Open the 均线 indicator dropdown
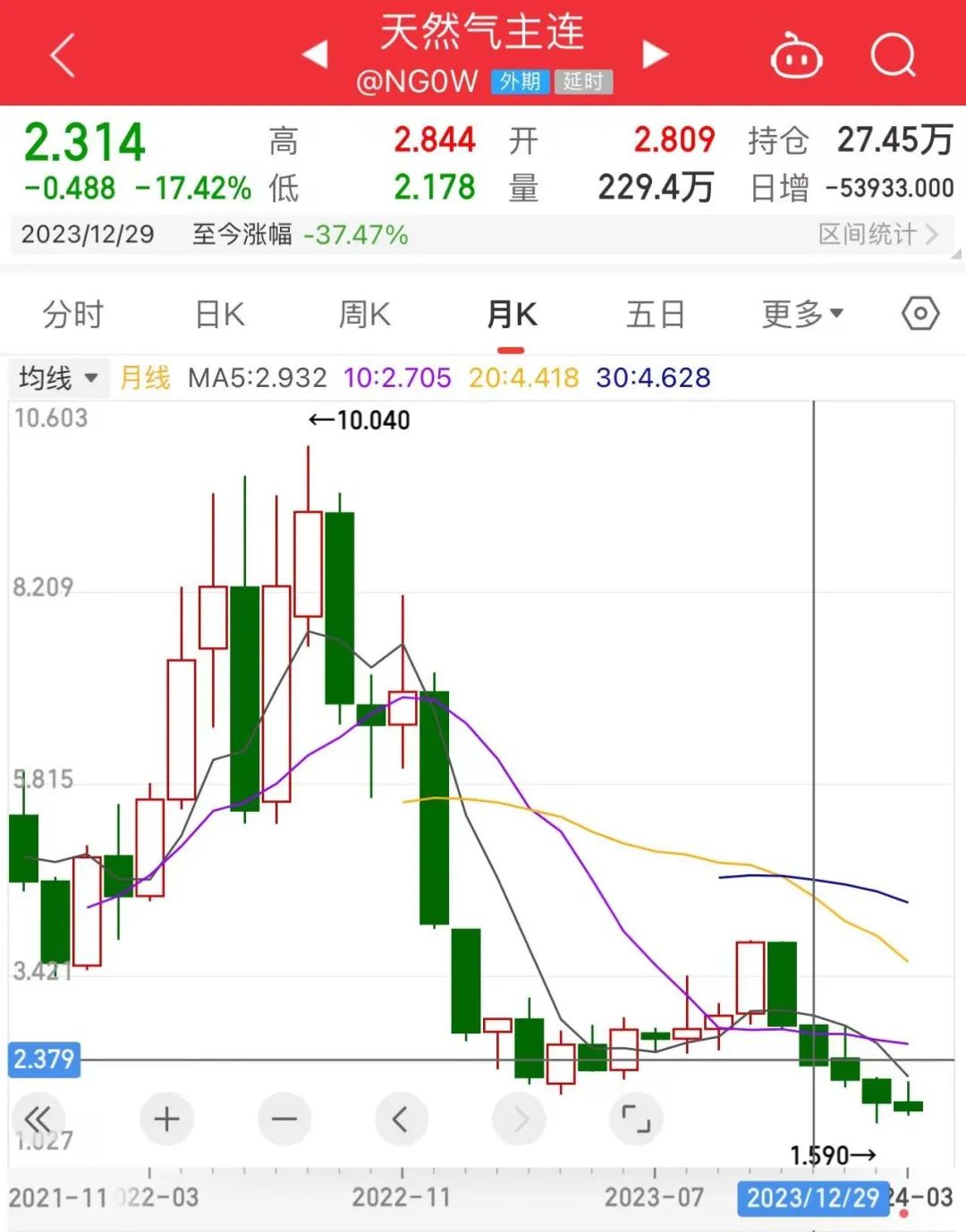 point(58,378)
